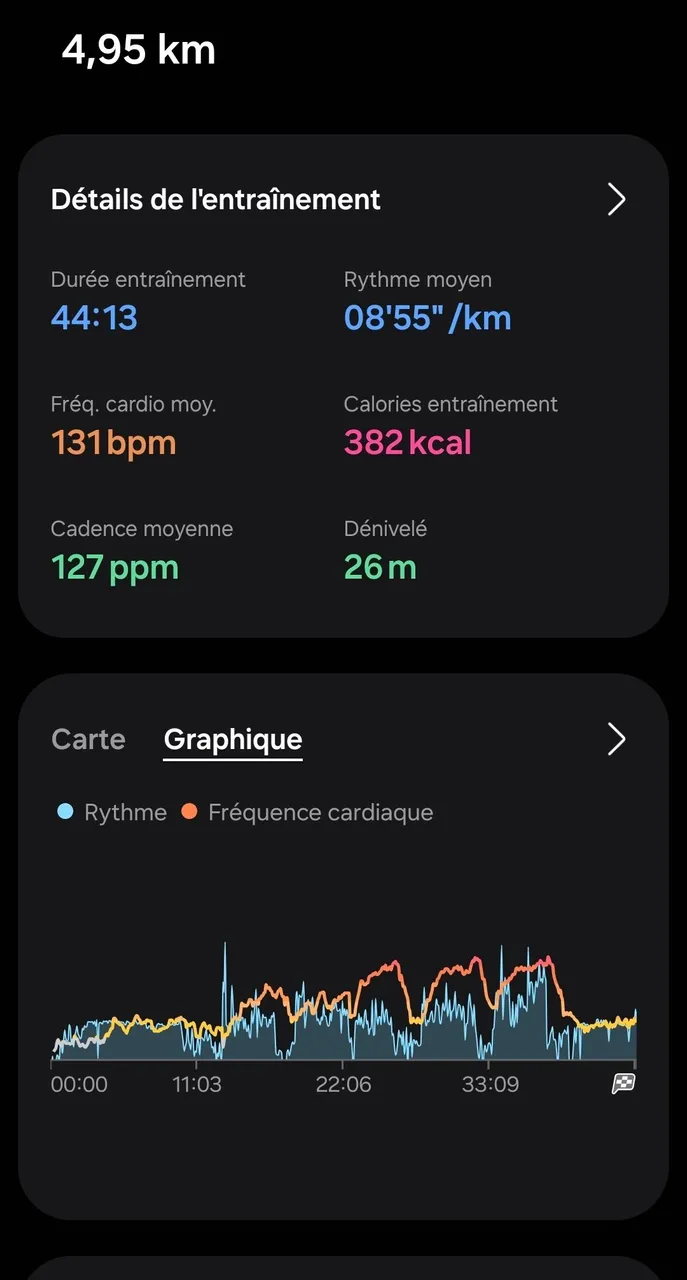Screen dimensions: 687x1280
Task: Select the Graphique tab
Action: click(x=233, y=740)
